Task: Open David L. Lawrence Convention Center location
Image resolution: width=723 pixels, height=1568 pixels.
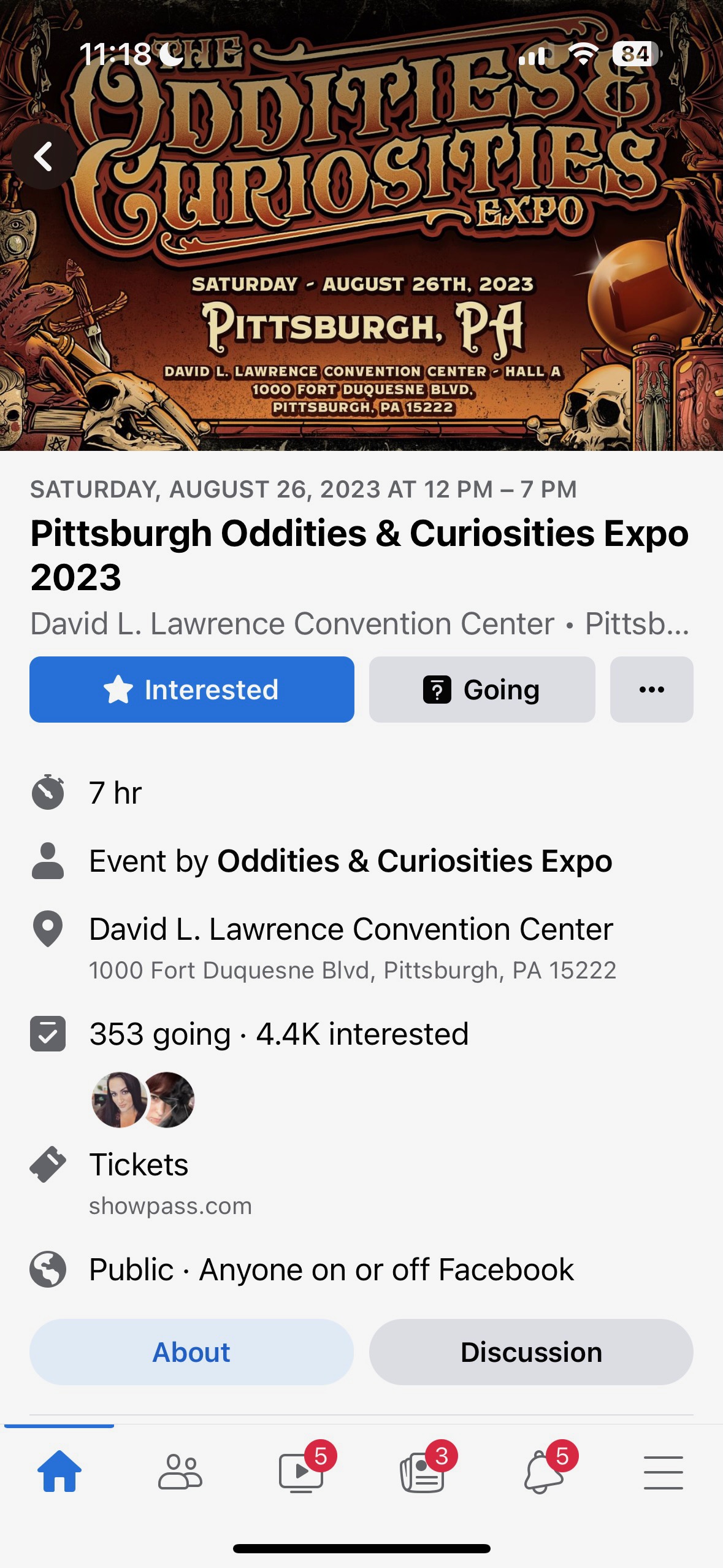Action: pos(351,929)
